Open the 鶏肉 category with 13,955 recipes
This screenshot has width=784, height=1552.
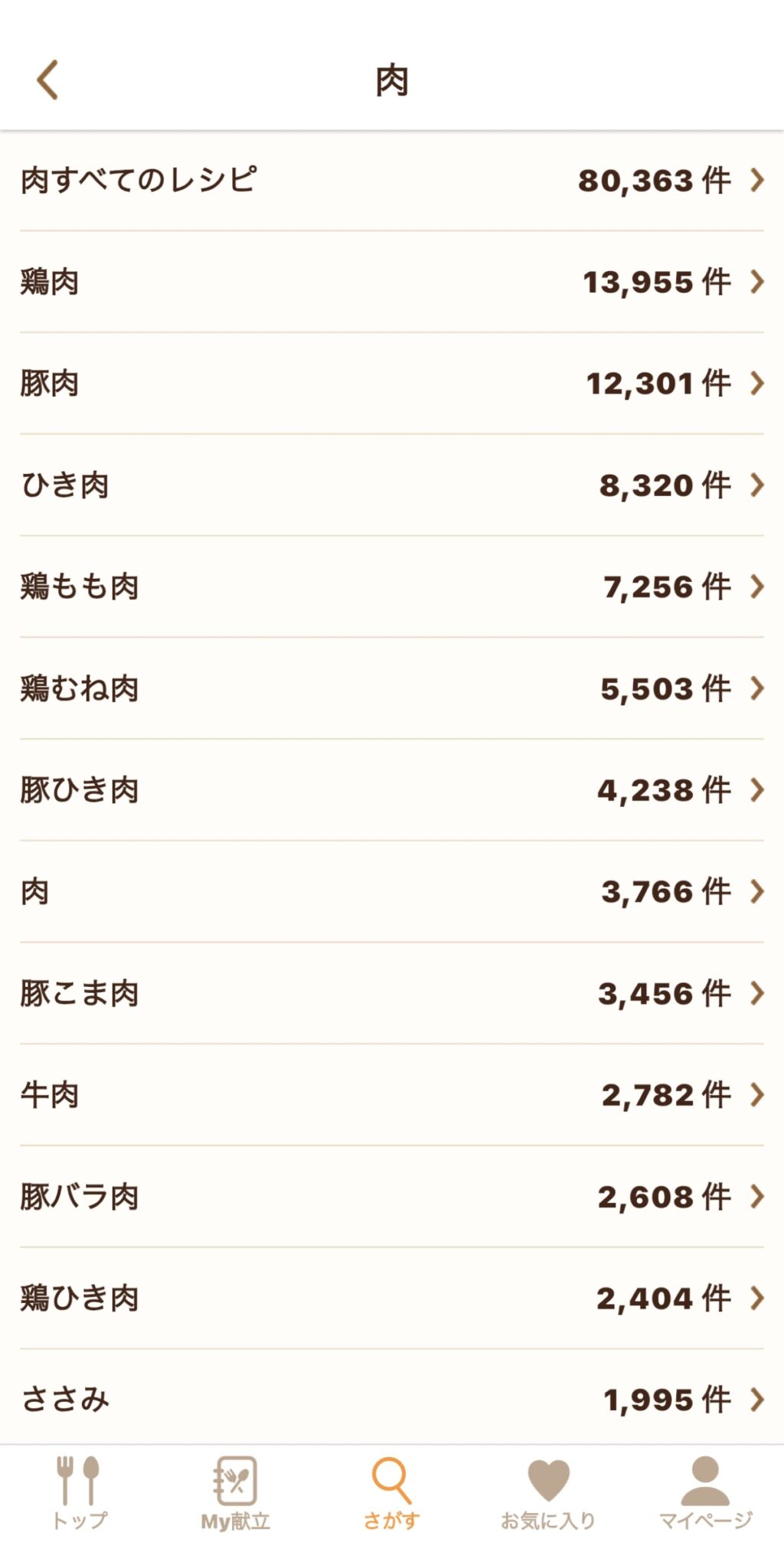[x=392, y=282]
